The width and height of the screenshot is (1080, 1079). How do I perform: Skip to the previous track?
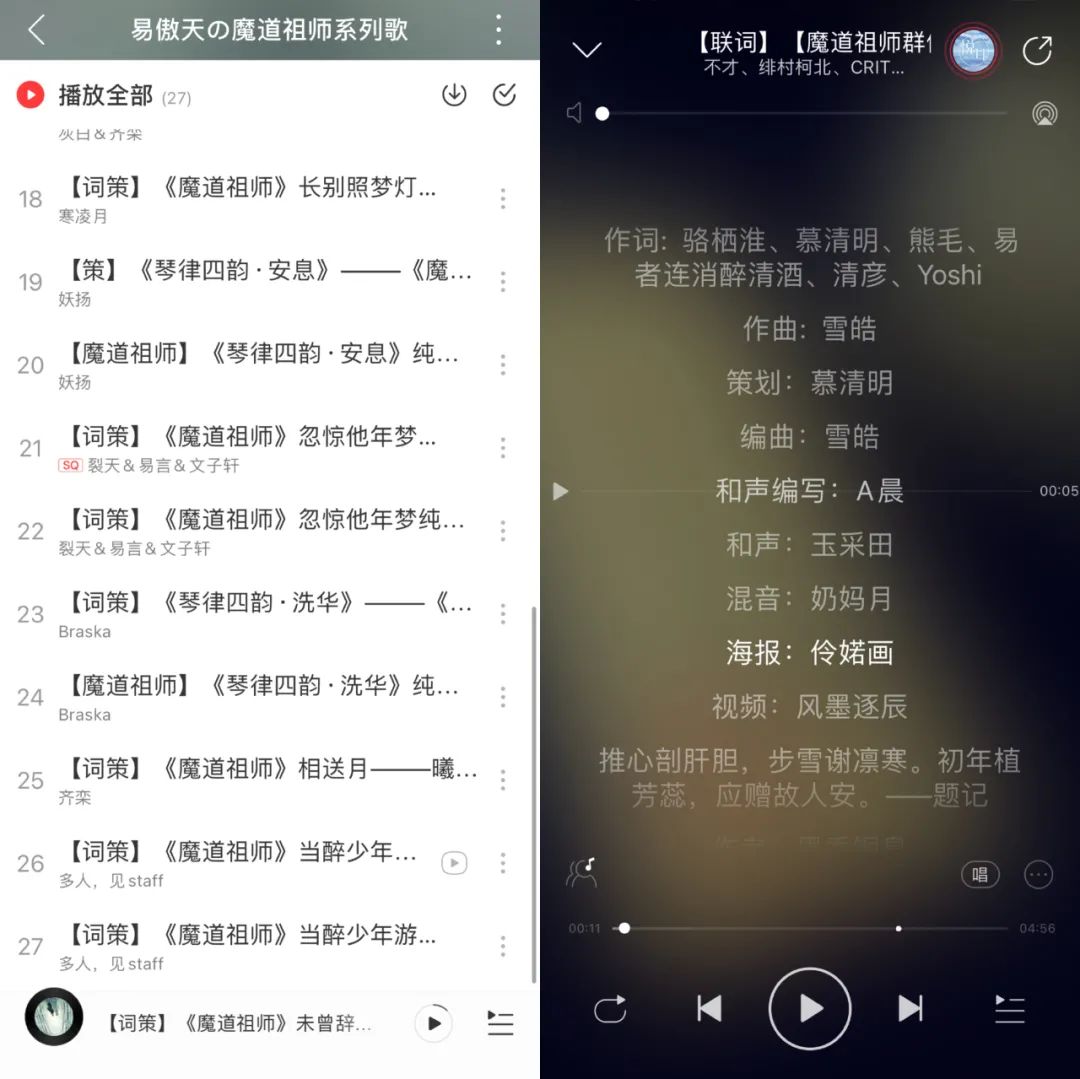coord(709,1009)
